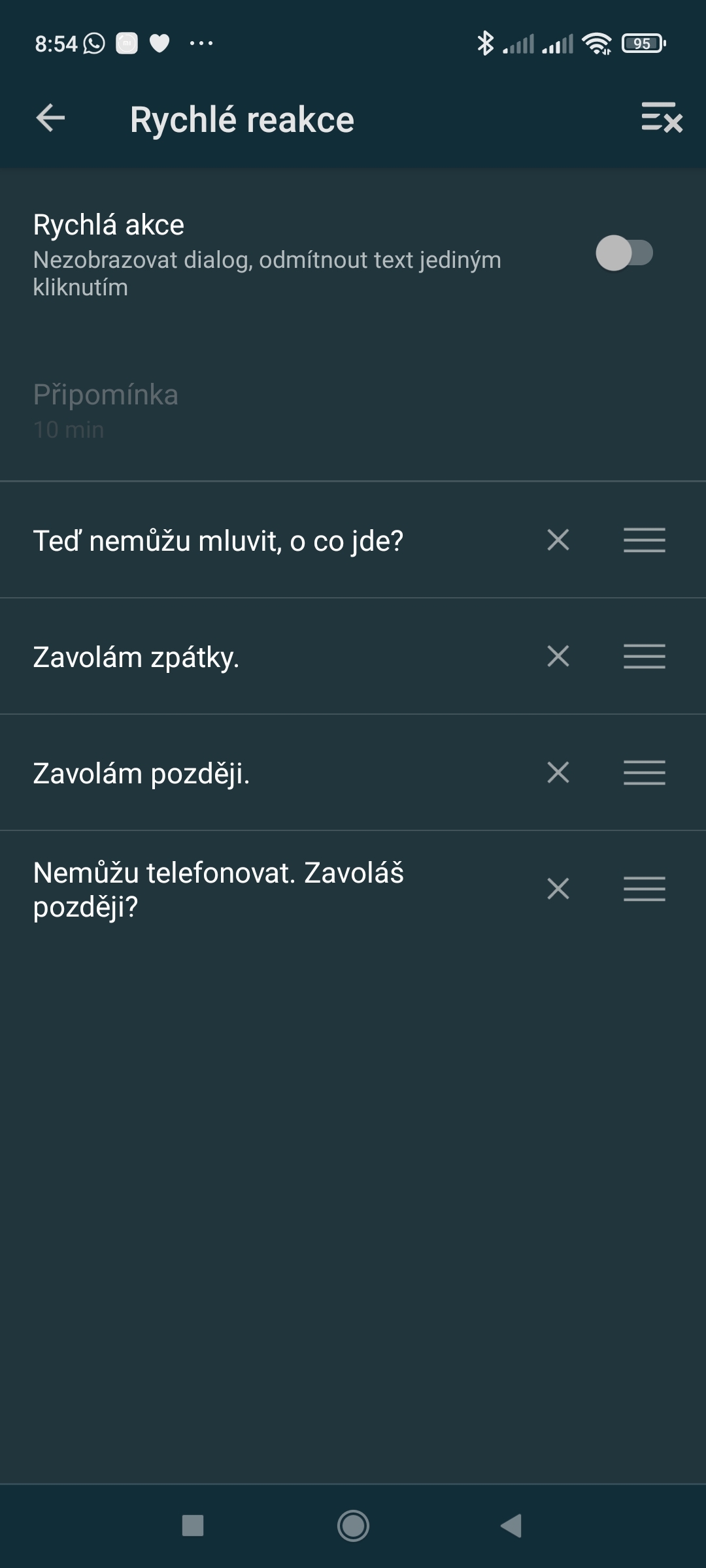Tap the reorder handle next to 'Zavolám později.'
This screenshot has width=706, height=1568.
pyautogui.click(x=644, y=773)
